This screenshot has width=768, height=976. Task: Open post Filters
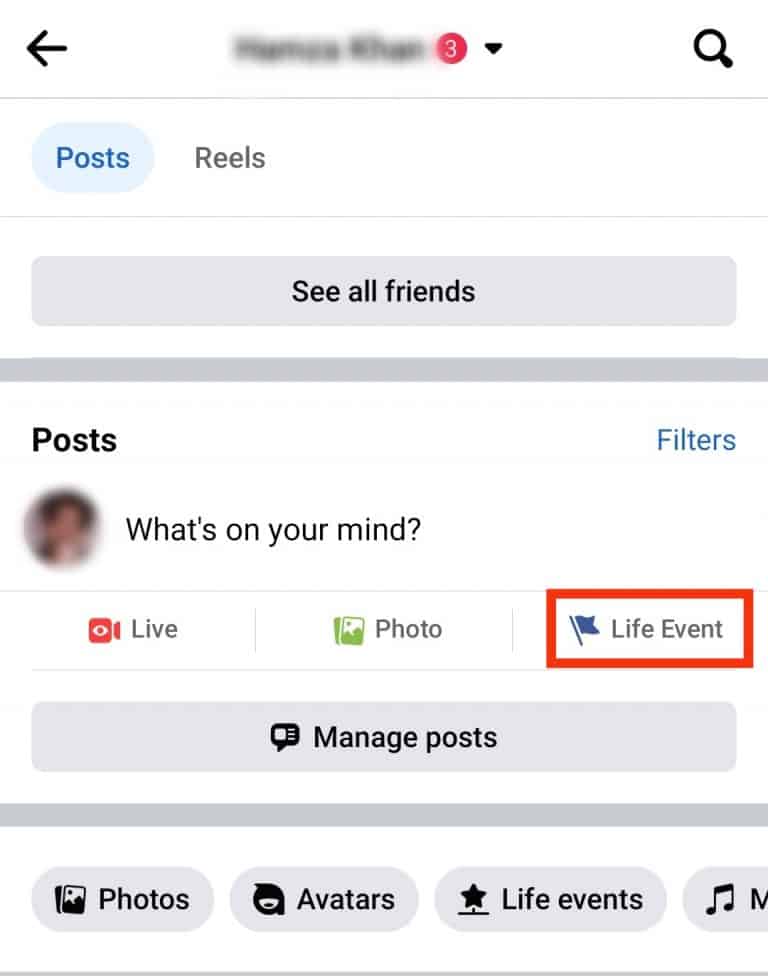696,440
